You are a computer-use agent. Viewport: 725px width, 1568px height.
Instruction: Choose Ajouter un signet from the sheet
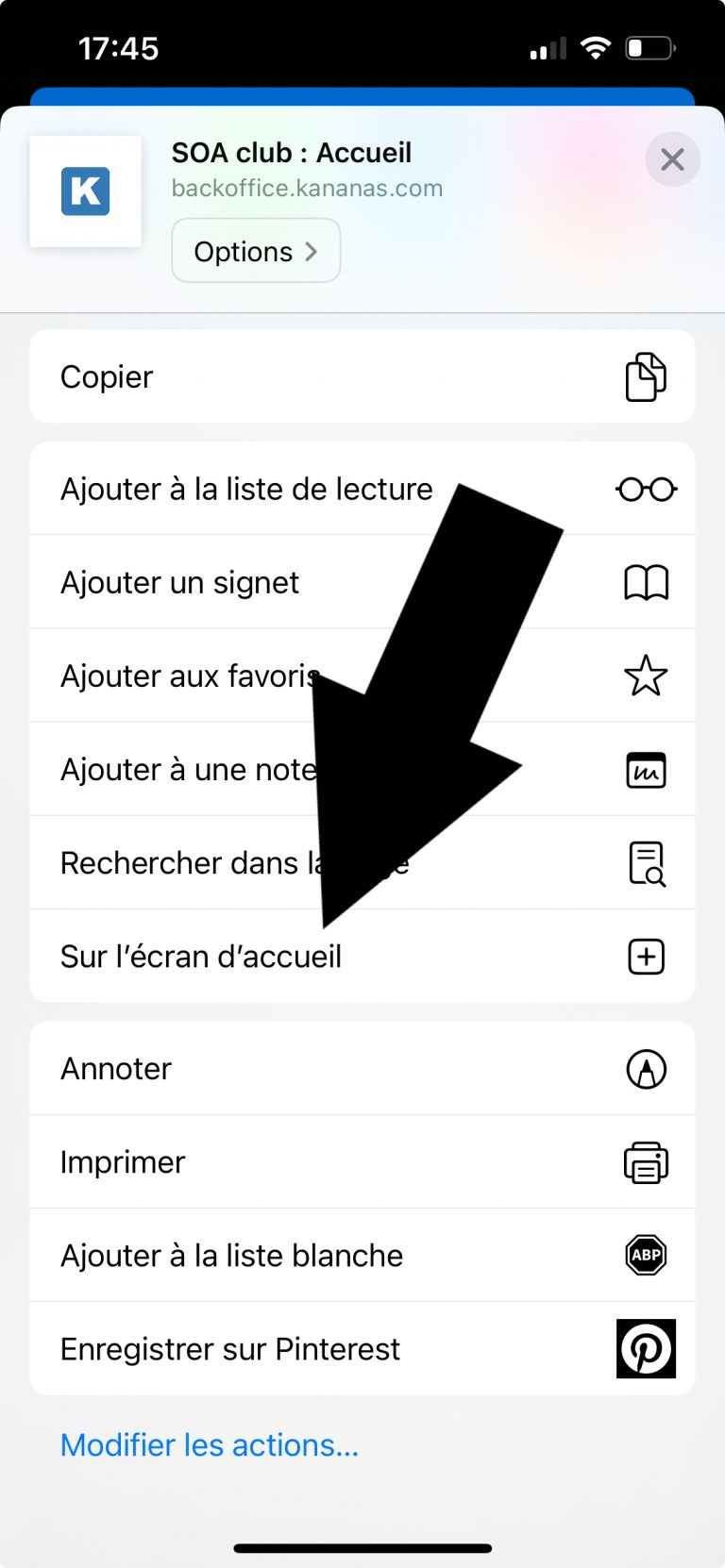click(x=178, y=582)
